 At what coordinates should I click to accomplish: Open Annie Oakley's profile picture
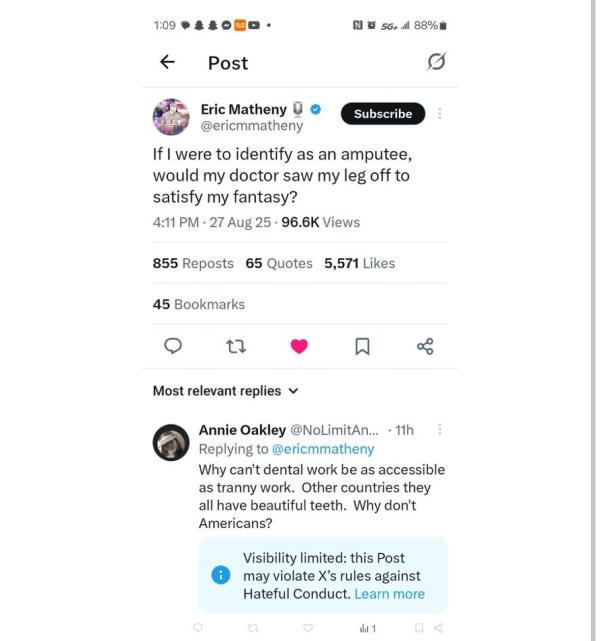click(171, 441)
